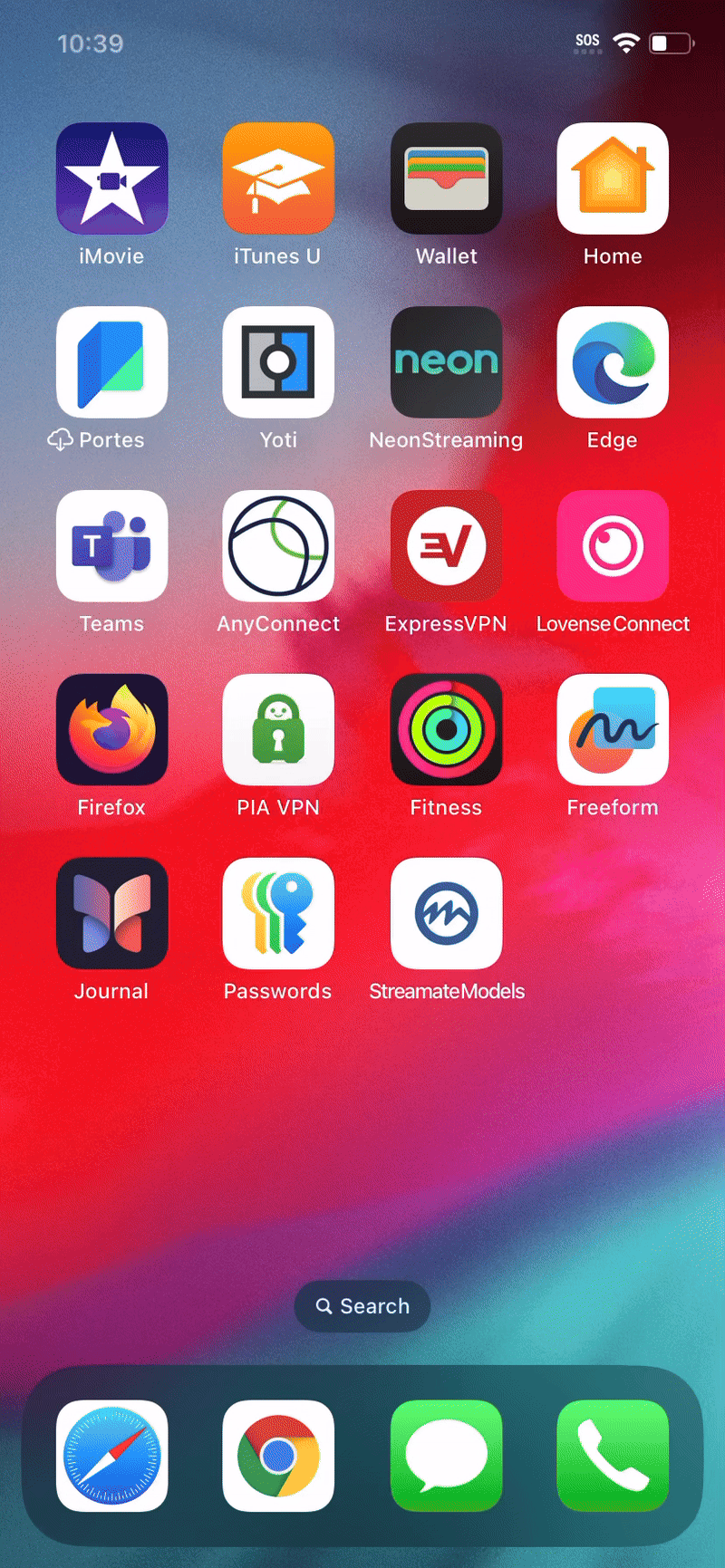The height and width of the screenshot is (1568, 725).
Task: Open the Home app
Action: 613,178
